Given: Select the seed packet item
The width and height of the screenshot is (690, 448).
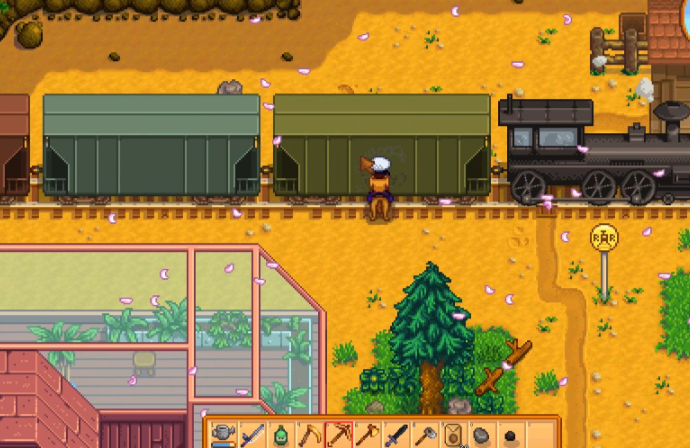Looking at the screenshot, I should (x=452, y=435).
